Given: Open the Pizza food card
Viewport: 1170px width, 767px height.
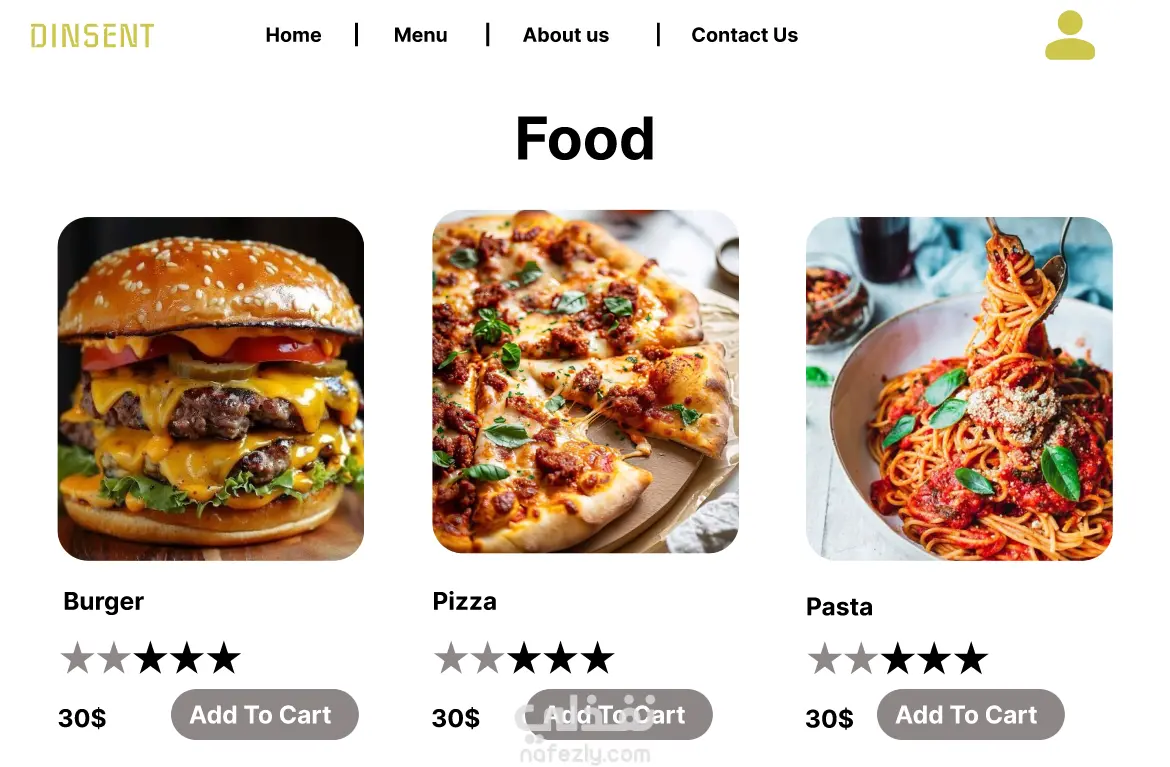Looking at the screenshot, I should pyautogui.click(x=585, y=382).
